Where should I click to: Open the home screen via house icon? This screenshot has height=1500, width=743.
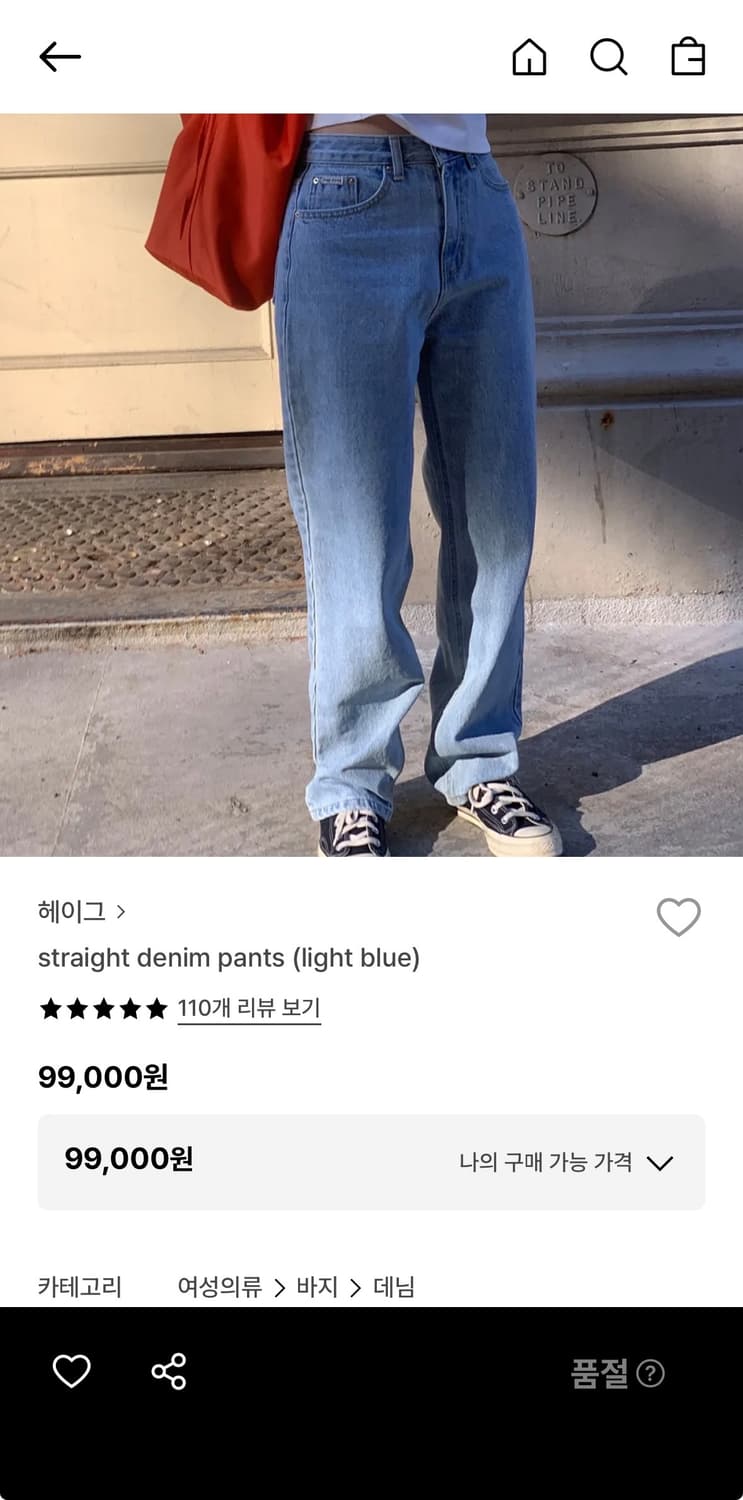[529, 57]
